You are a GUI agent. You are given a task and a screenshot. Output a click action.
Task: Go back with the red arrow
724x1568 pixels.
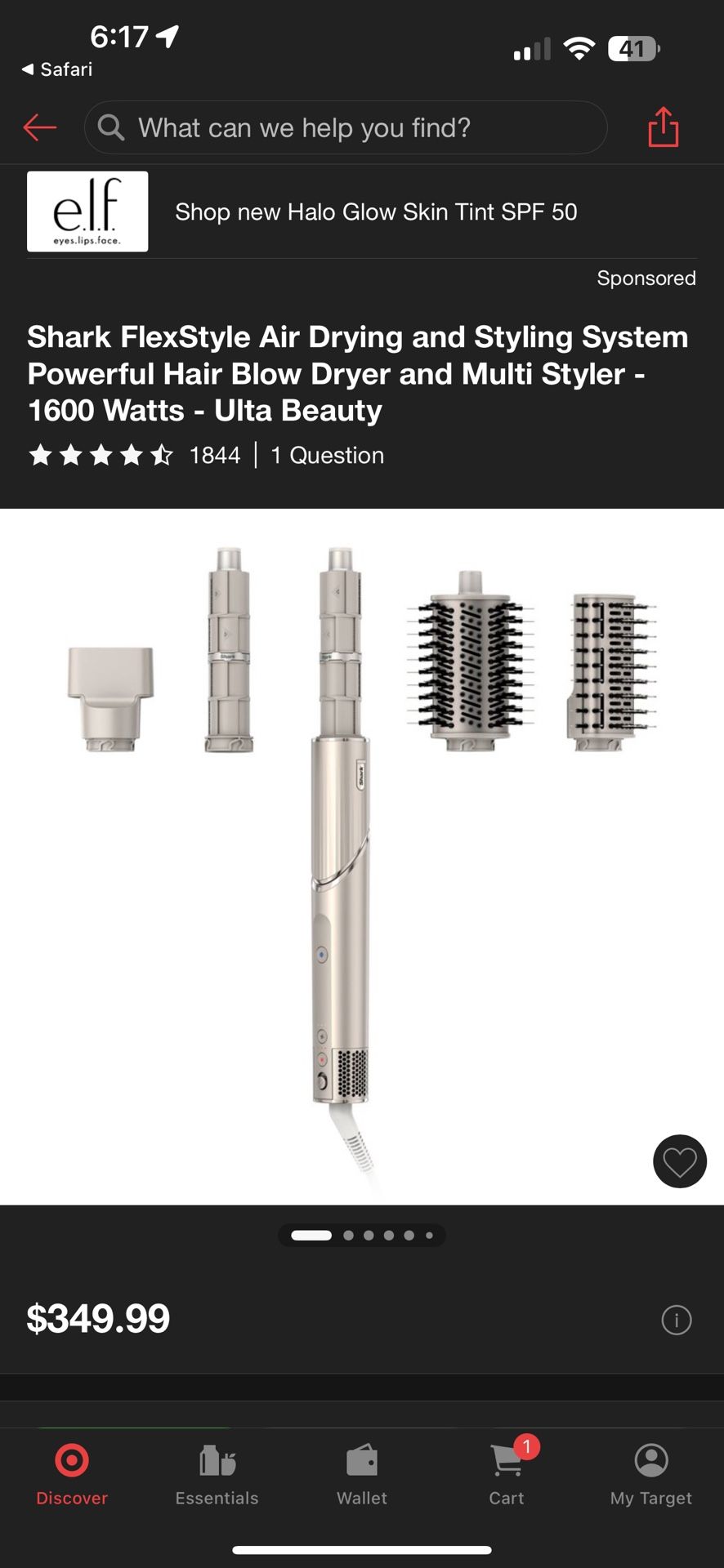[x=39, y=127]
